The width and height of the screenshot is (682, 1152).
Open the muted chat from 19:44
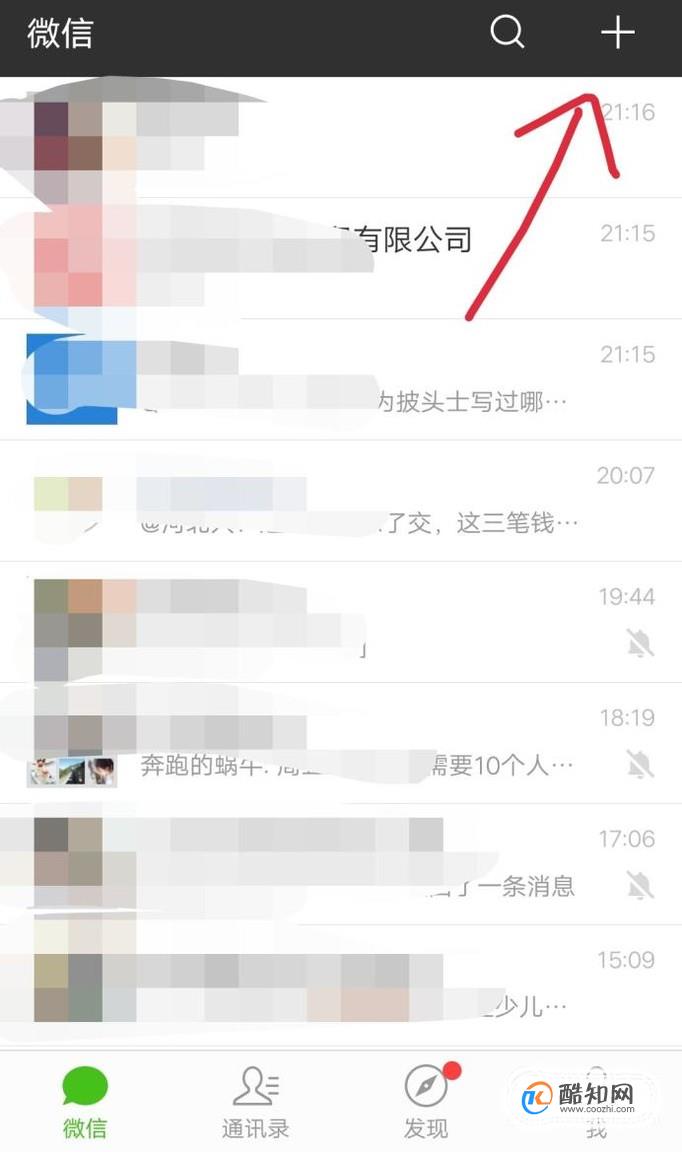click(x=340, y=622)
